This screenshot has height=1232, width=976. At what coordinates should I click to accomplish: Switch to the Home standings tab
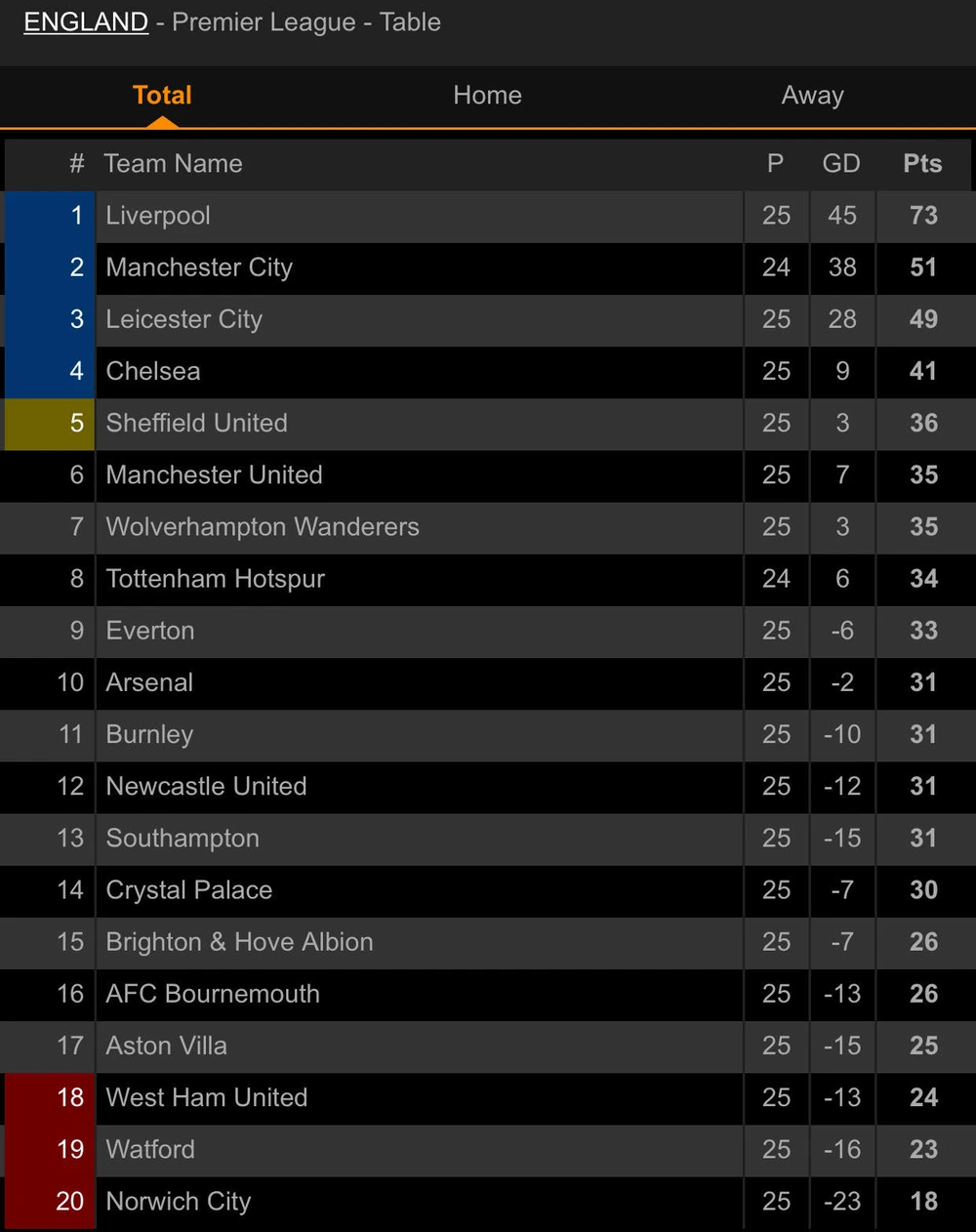[487, 95]
